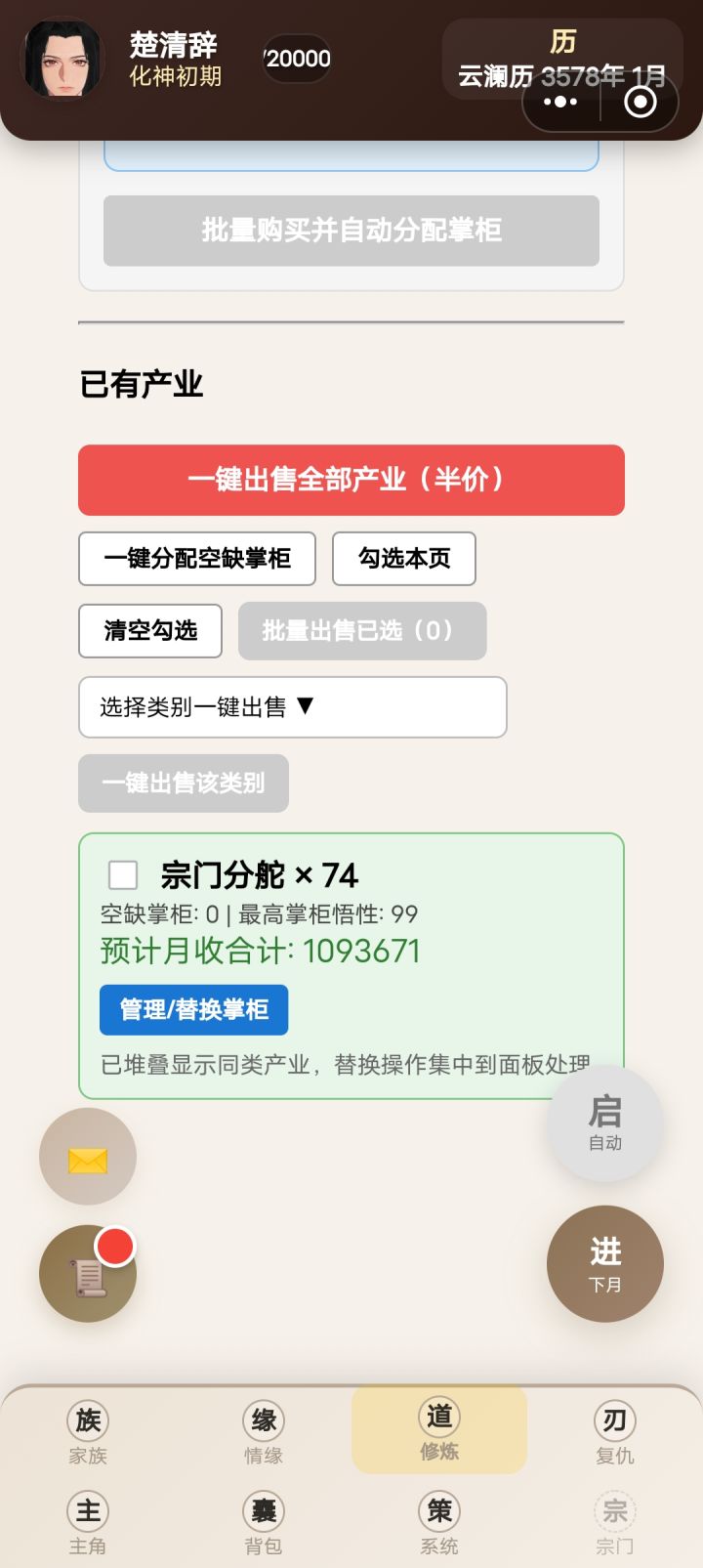Screen dimensions: 703x1568
Task: 点击"批量购买并自动分配掌柜"按钮
Action: point(351,231)
